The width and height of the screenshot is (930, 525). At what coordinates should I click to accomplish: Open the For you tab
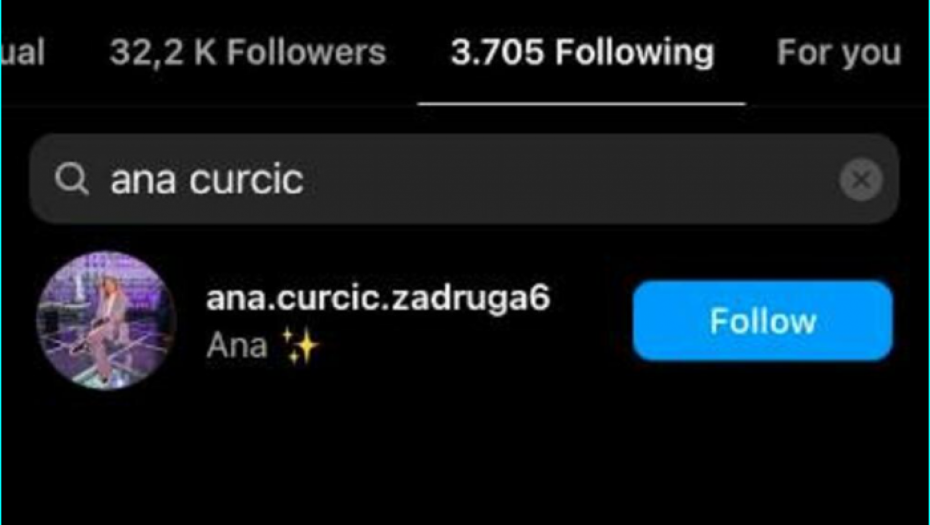(x=838, y=52)
